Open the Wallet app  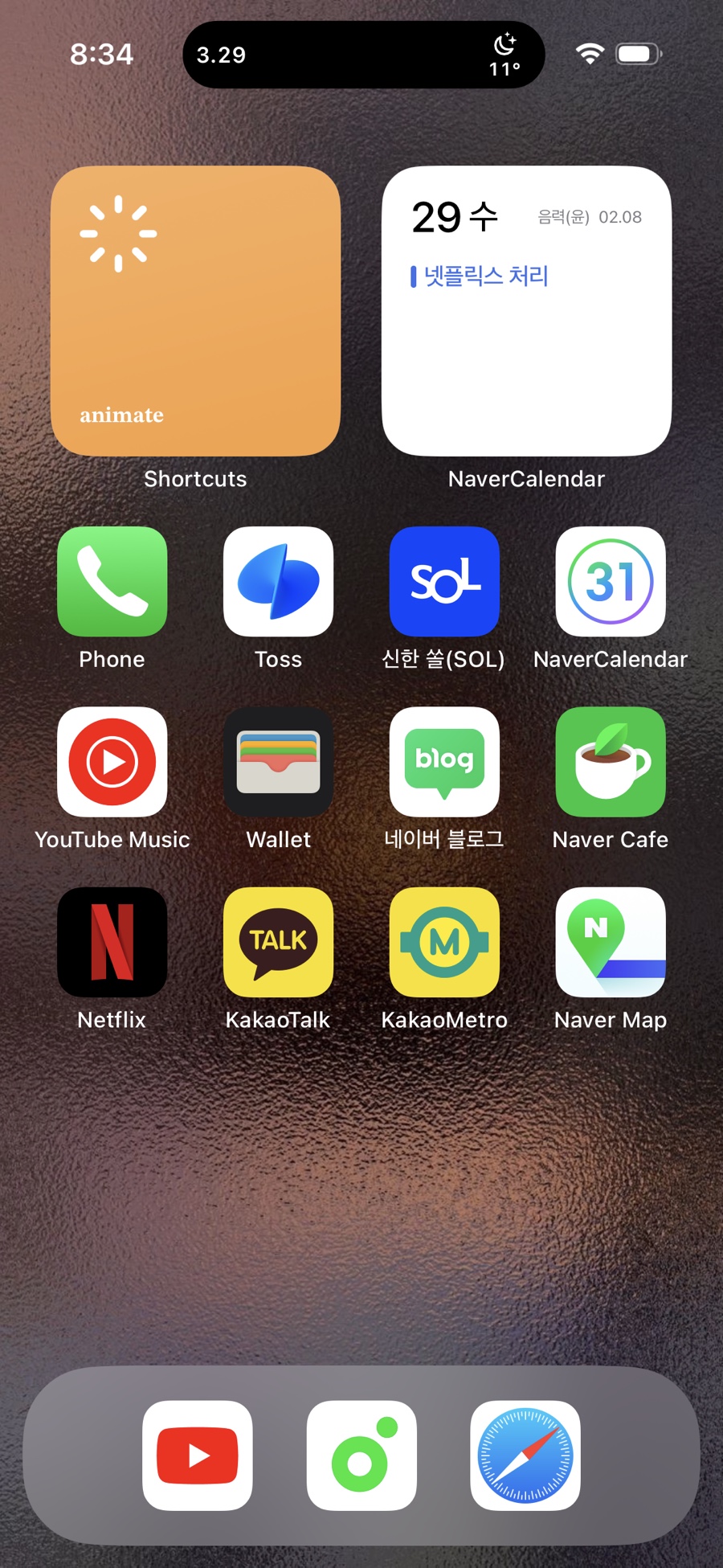278,761
